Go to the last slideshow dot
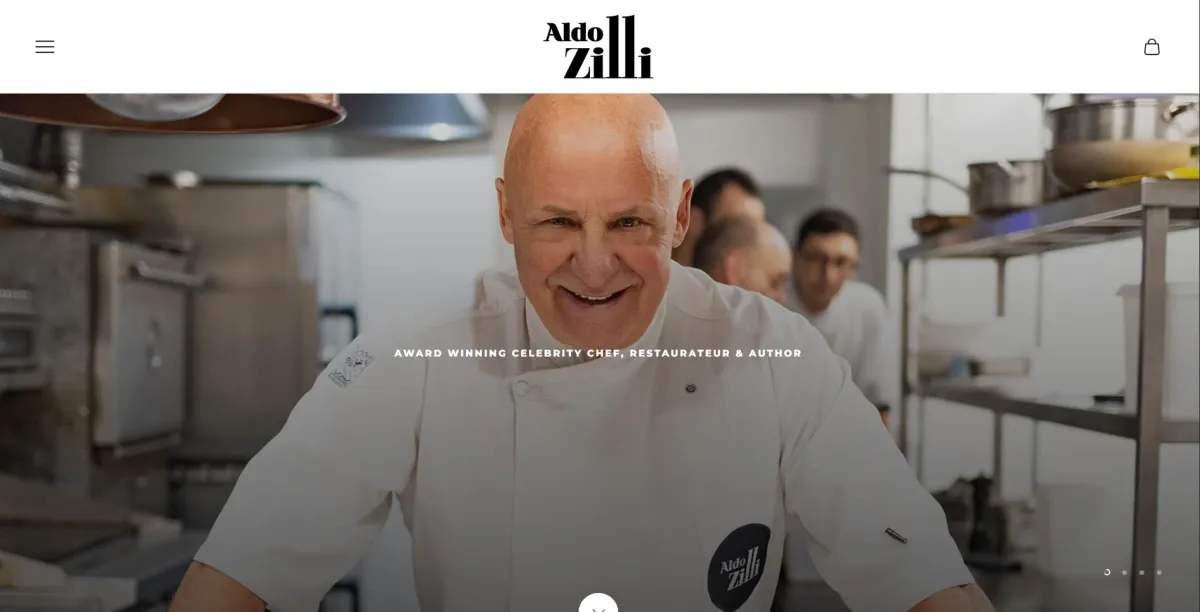Image resolution: width=1200 pixels, height=612 pixels. (1159, 572)
